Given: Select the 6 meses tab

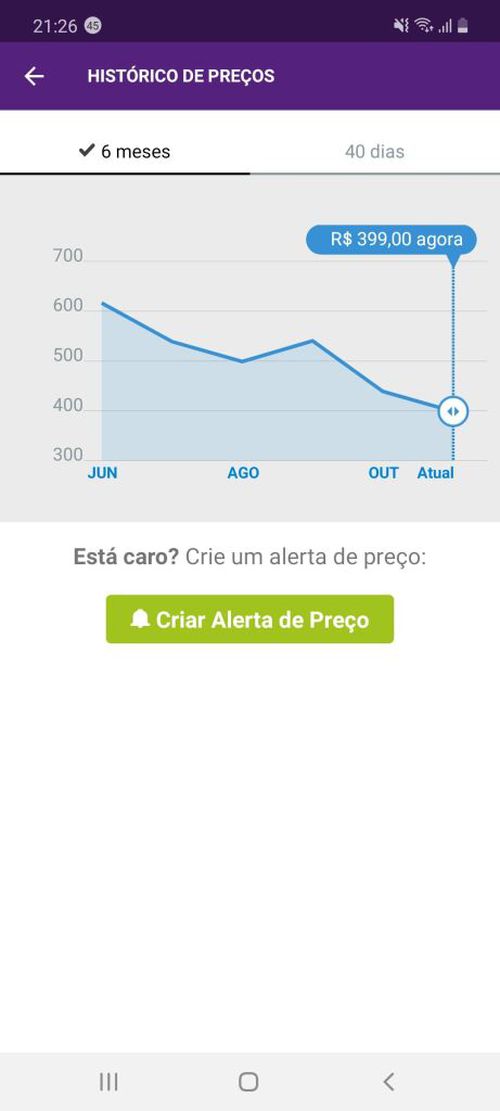Looking at the screenshot, I should point(125,151).
